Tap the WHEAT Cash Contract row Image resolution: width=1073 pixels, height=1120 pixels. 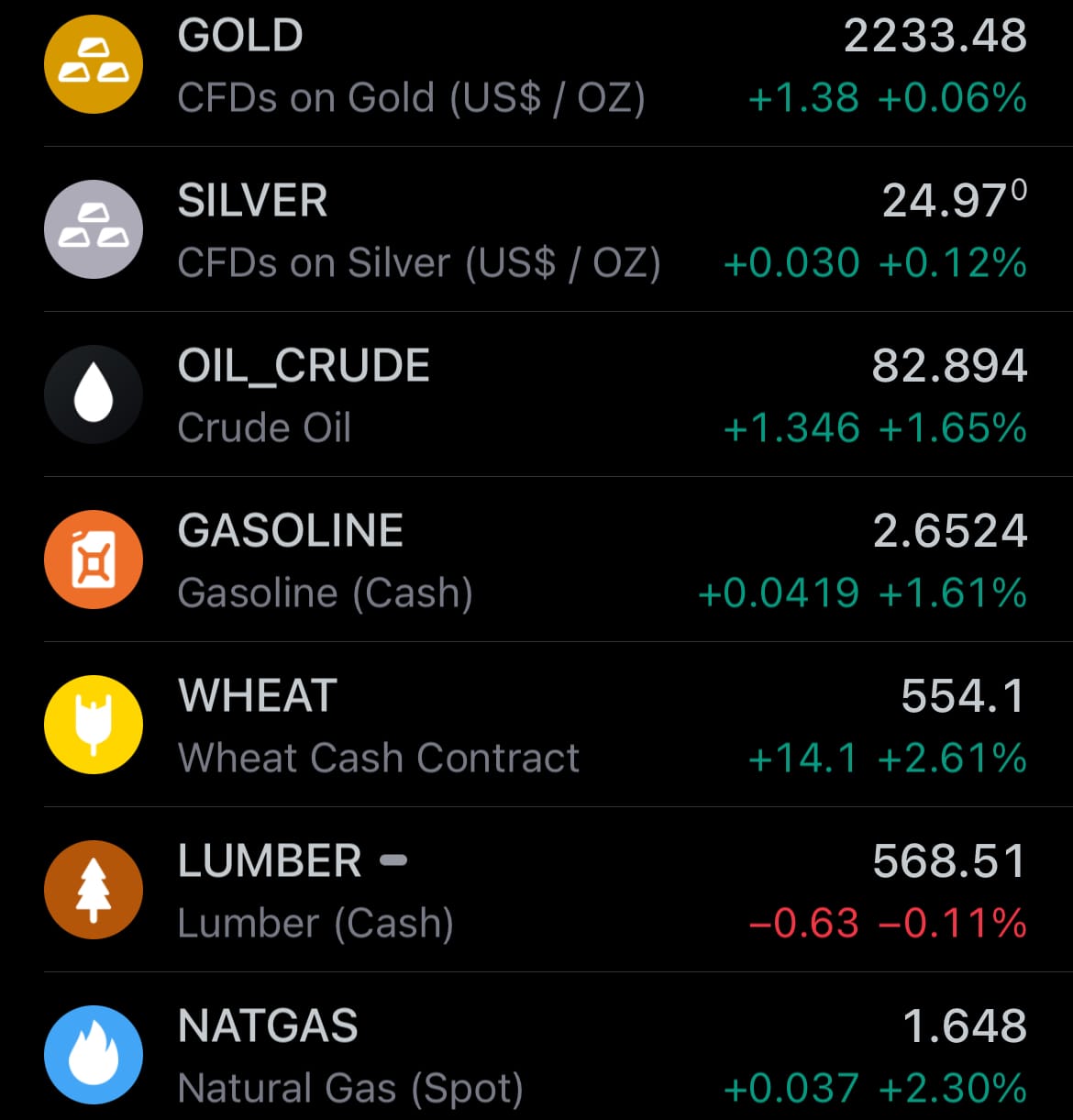pyautogui.click(x=536, y=725)
